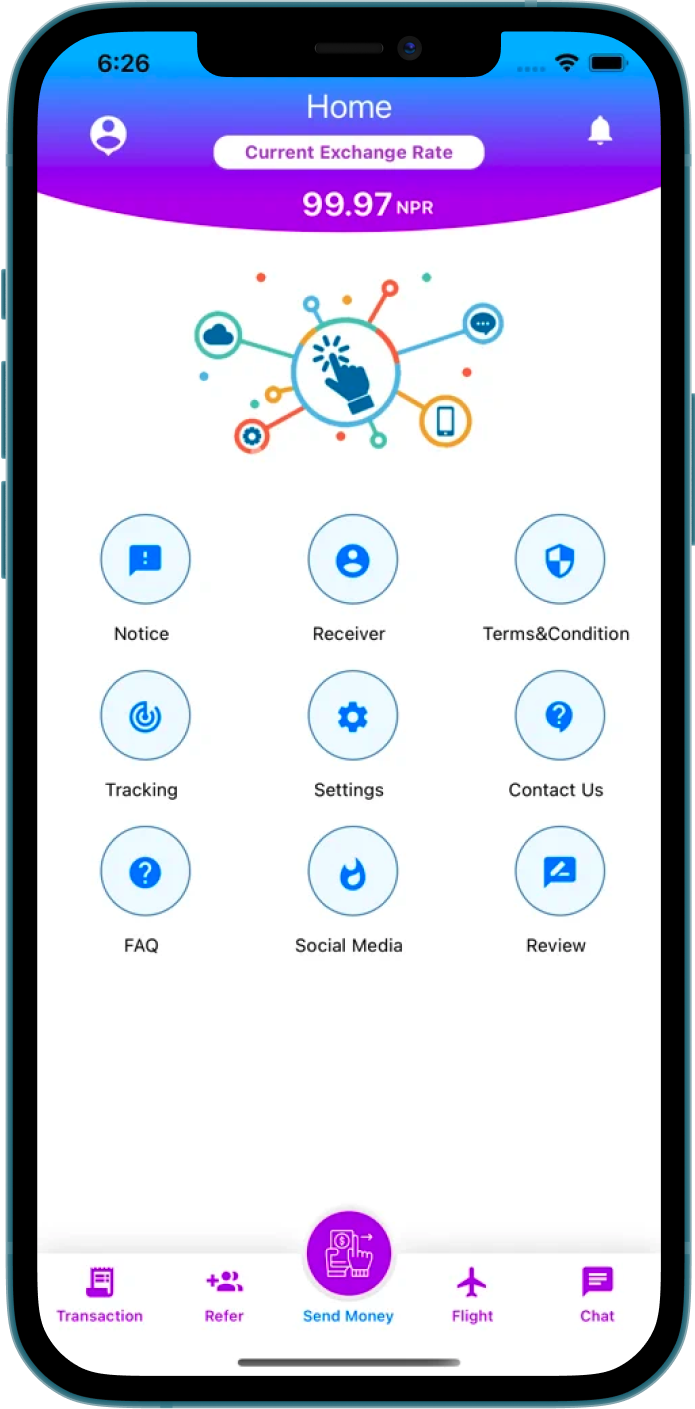The width and height of the screenshot is (695, 1409).
Task: Open the FAQ page
Action: click(145, 872)
